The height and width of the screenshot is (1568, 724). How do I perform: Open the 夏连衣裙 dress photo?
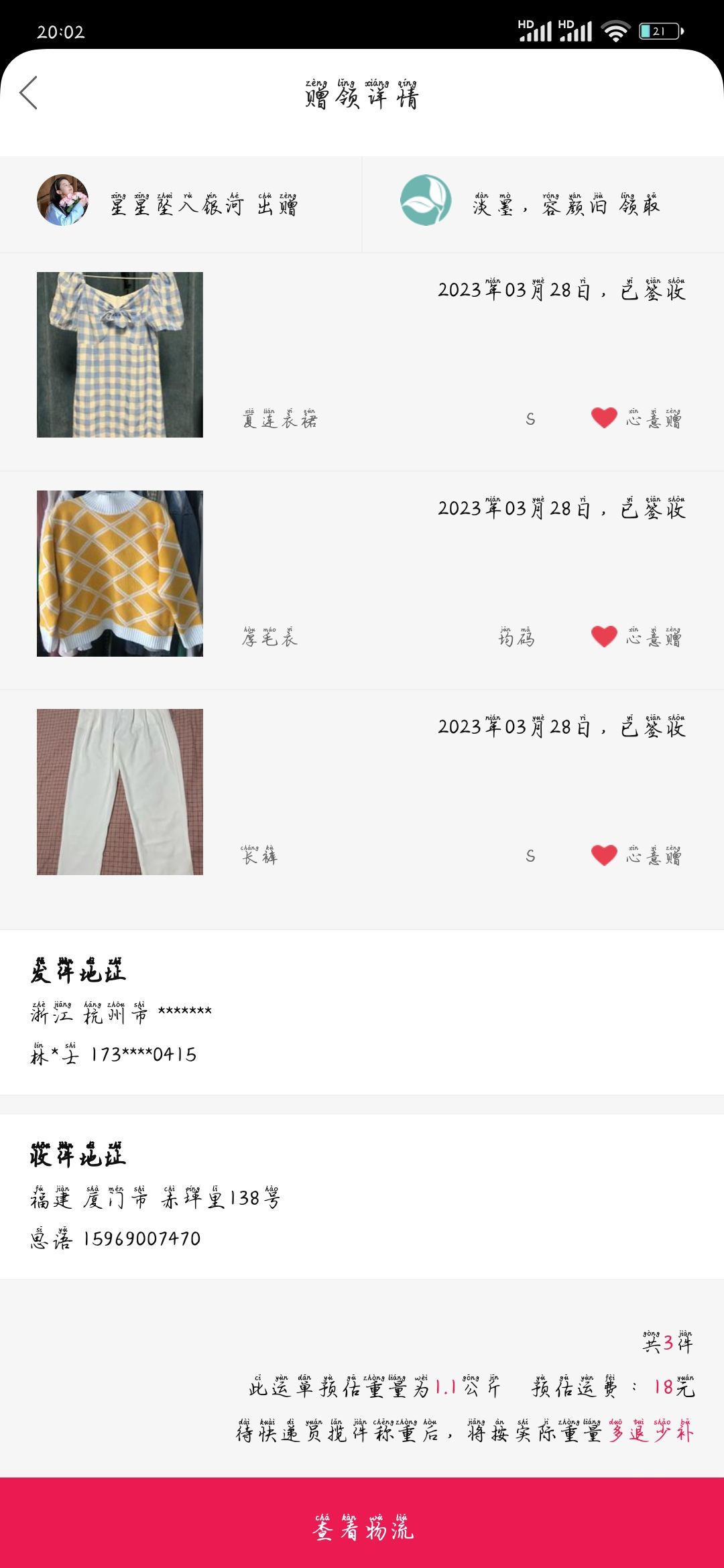(x=120, y=354)
